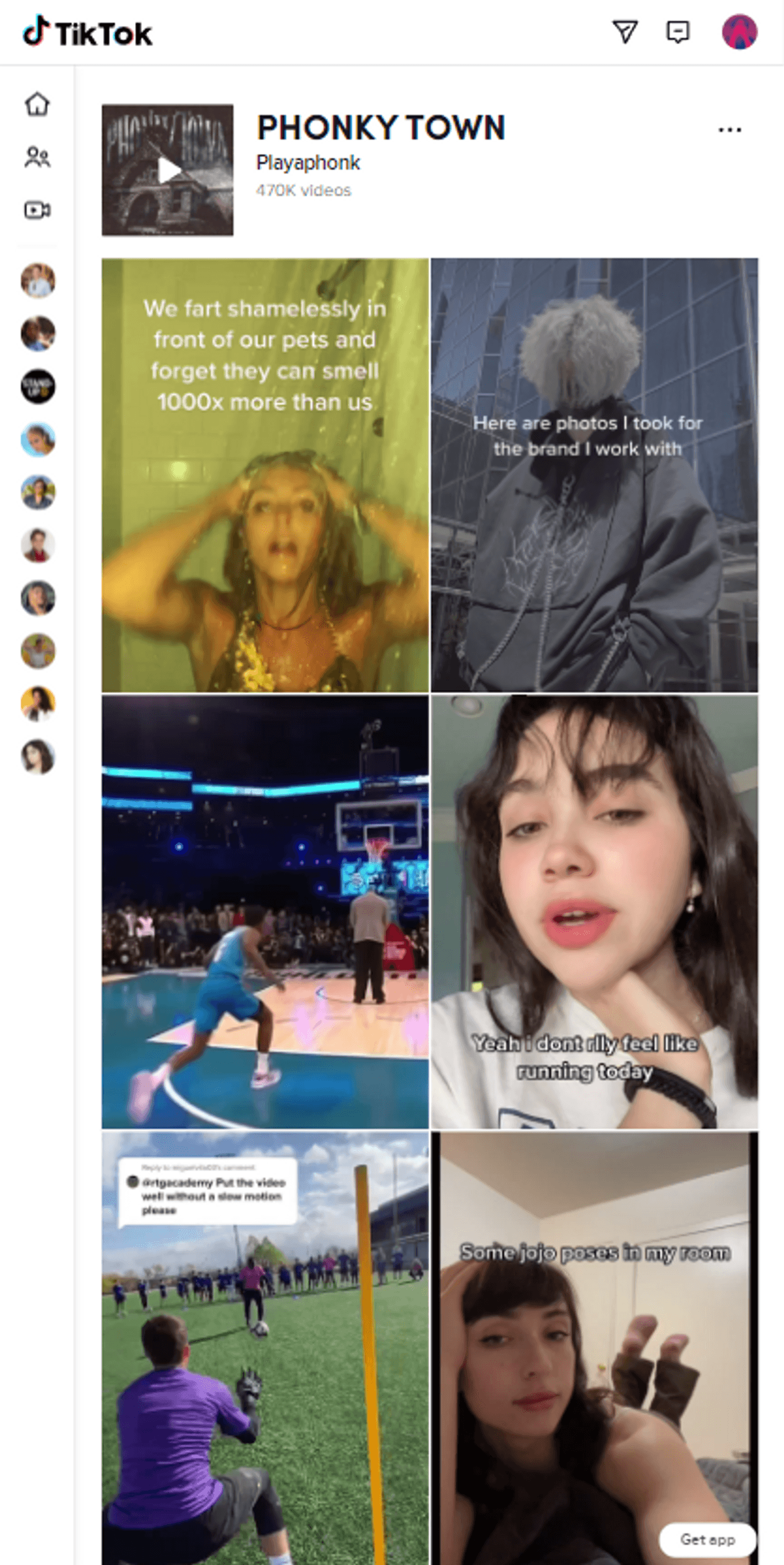Open the 'dont feel like running' video
The image size is (784, 1565).
(x=595, y=911)
